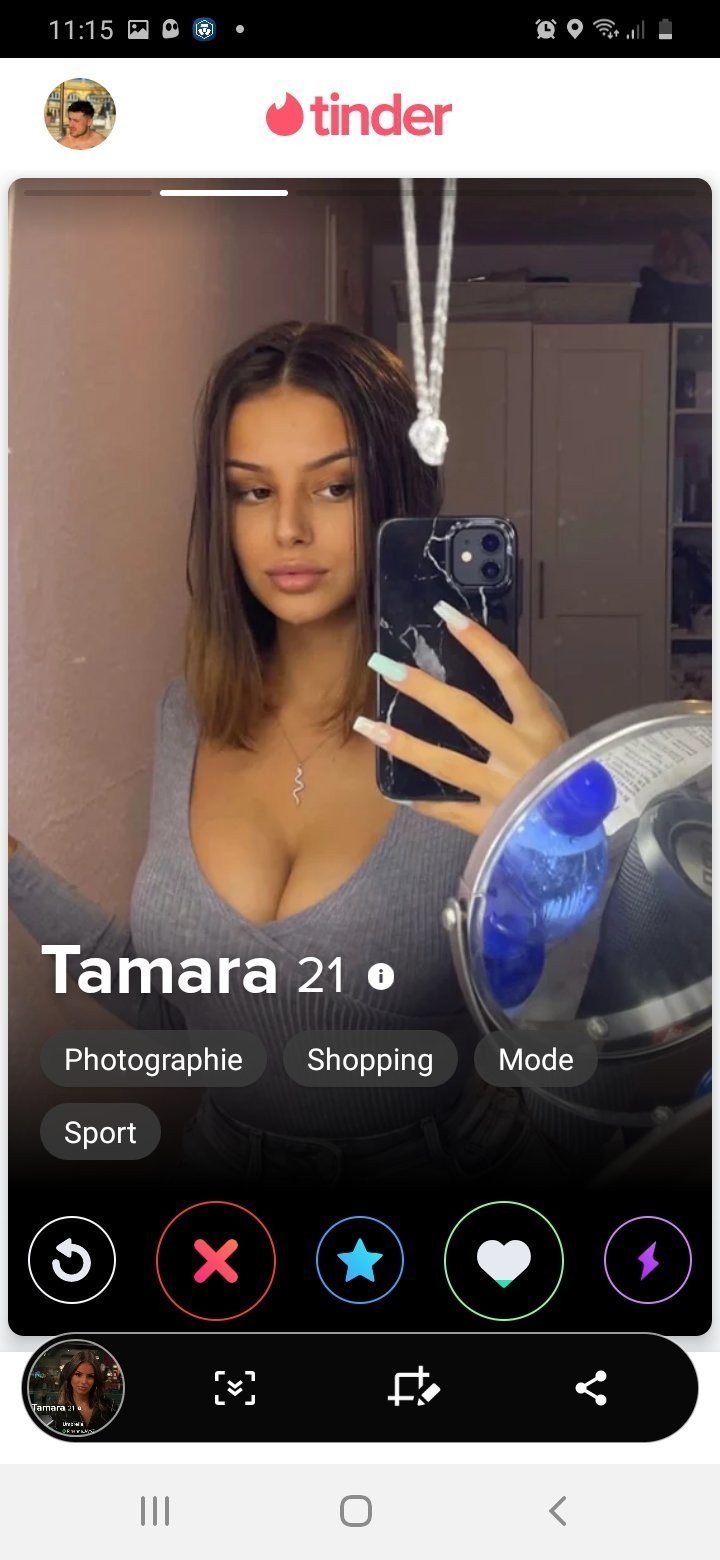Crop and edit the screenshot
Image resolution: width=720 pixels, height=1560 pixels.
tap(413, 1388)
